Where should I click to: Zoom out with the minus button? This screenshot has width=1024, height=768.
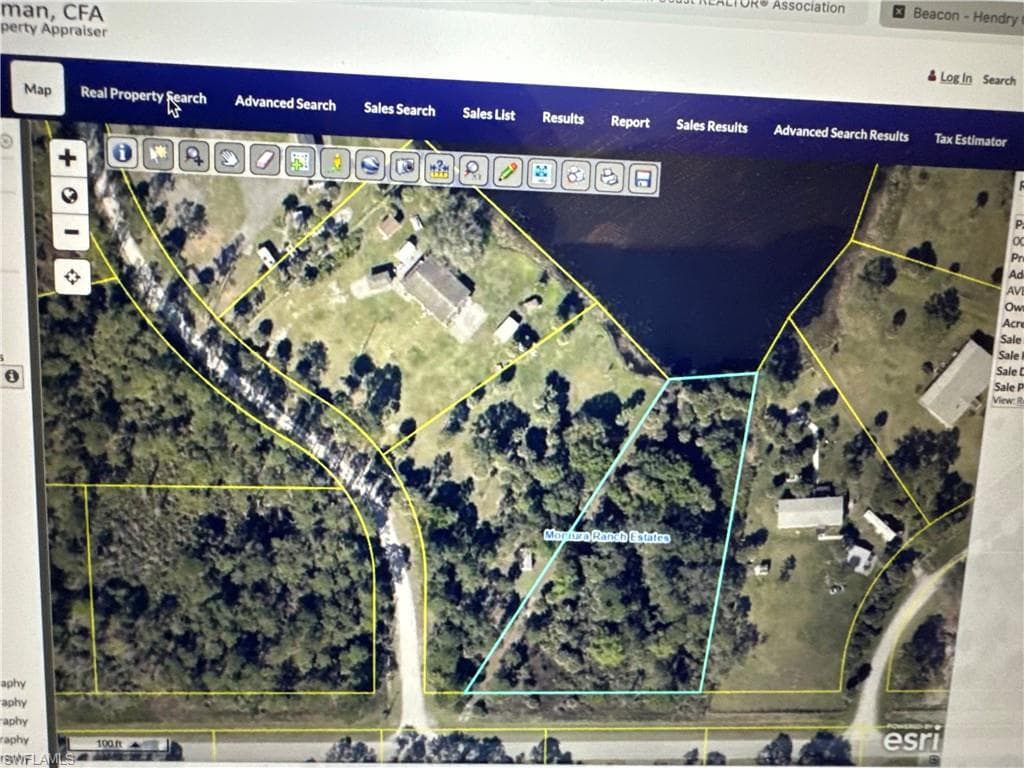point(71,232)
